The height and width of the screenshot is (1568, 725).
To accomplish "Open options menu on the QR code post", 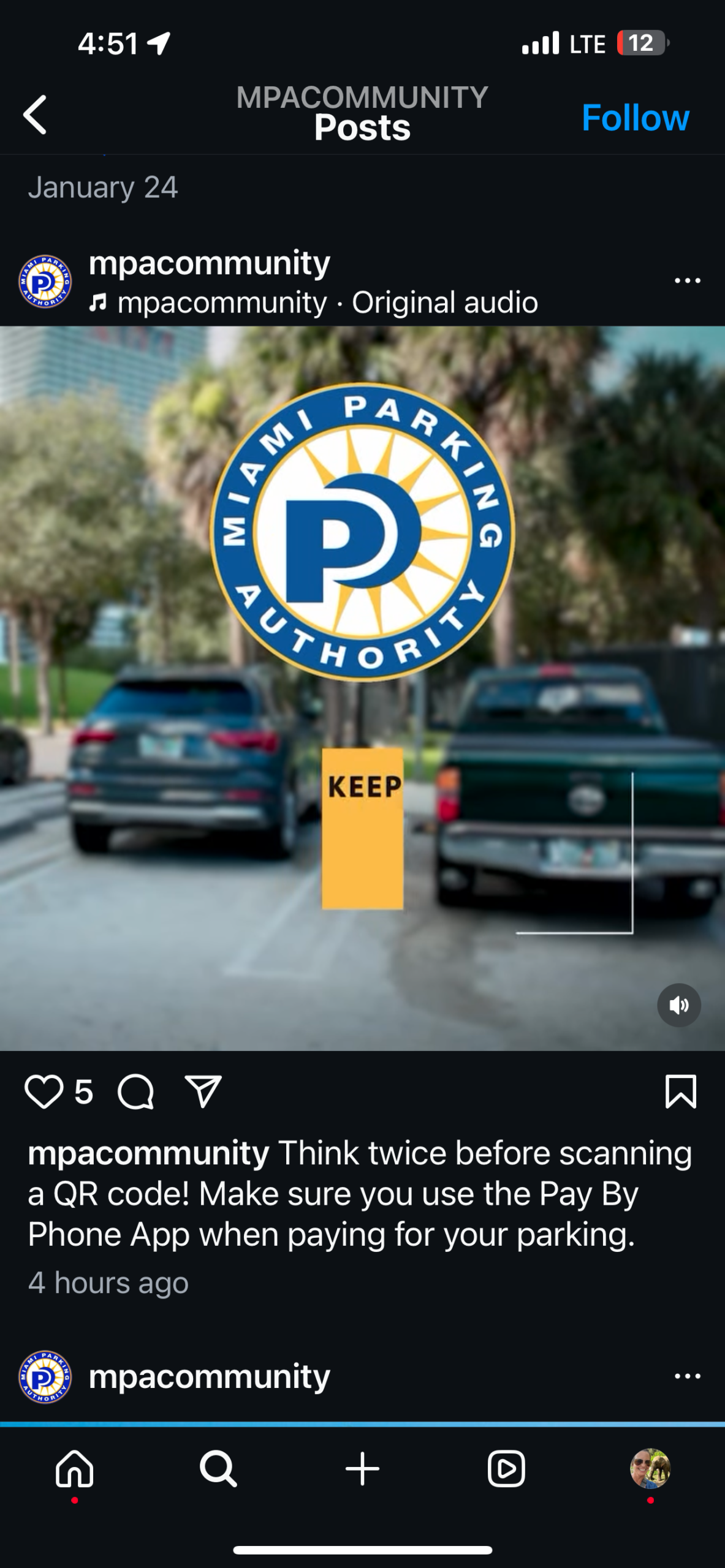I will tap(687, 281).
